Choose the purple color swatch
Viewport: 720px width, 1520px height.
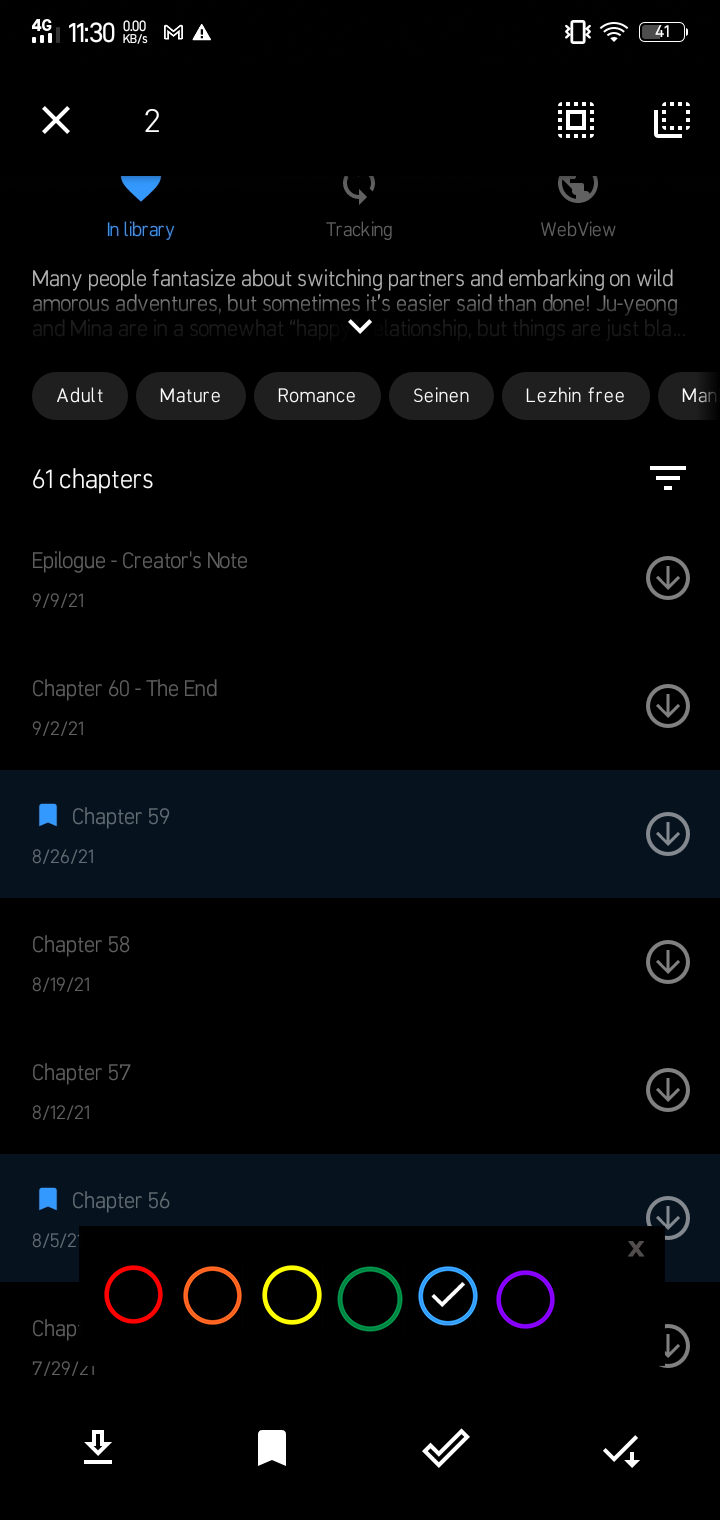point(525,1299)
